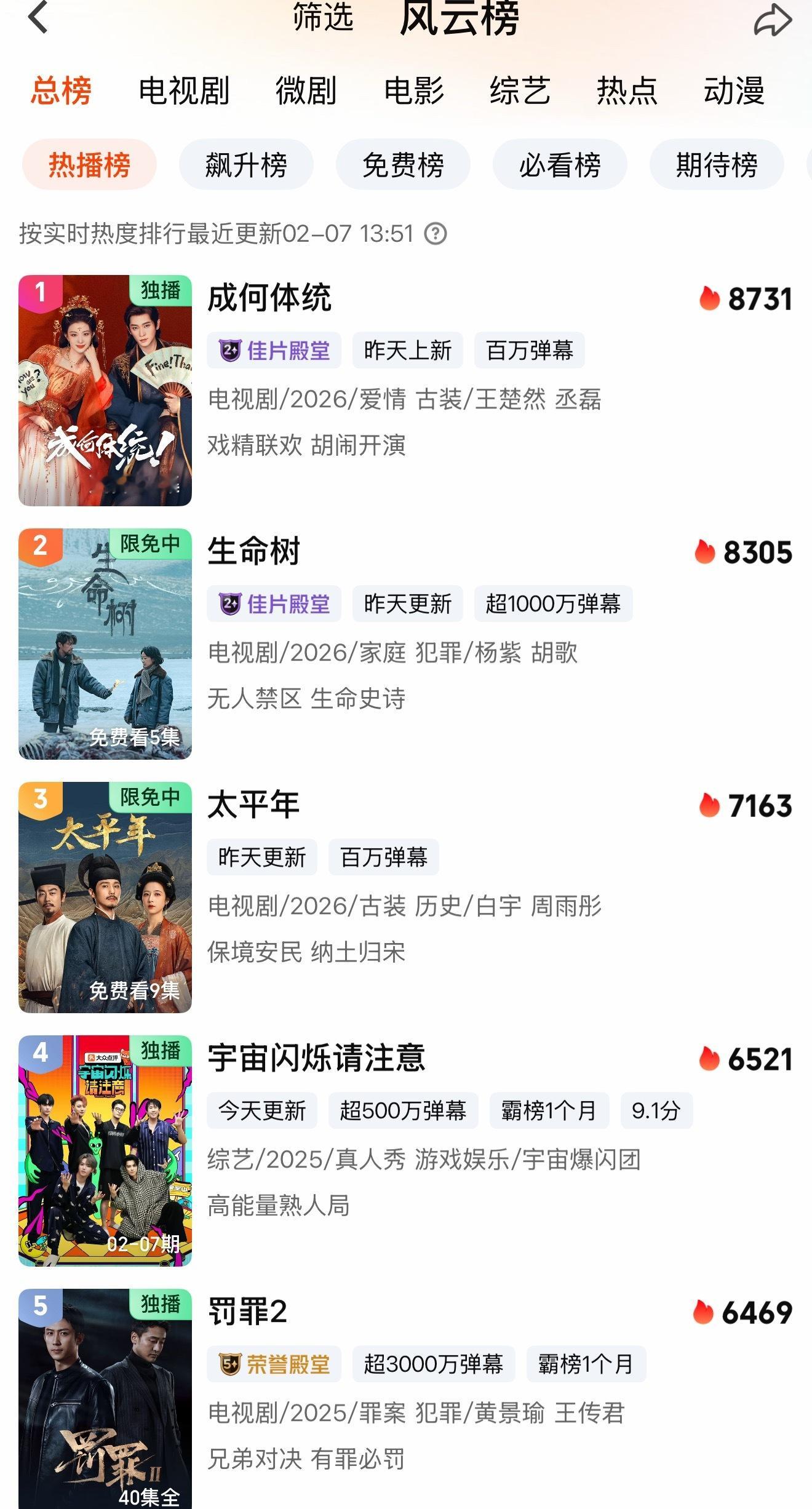Open the 综艺 tab
Screen dimensions: 812x1509
(520, 91)
